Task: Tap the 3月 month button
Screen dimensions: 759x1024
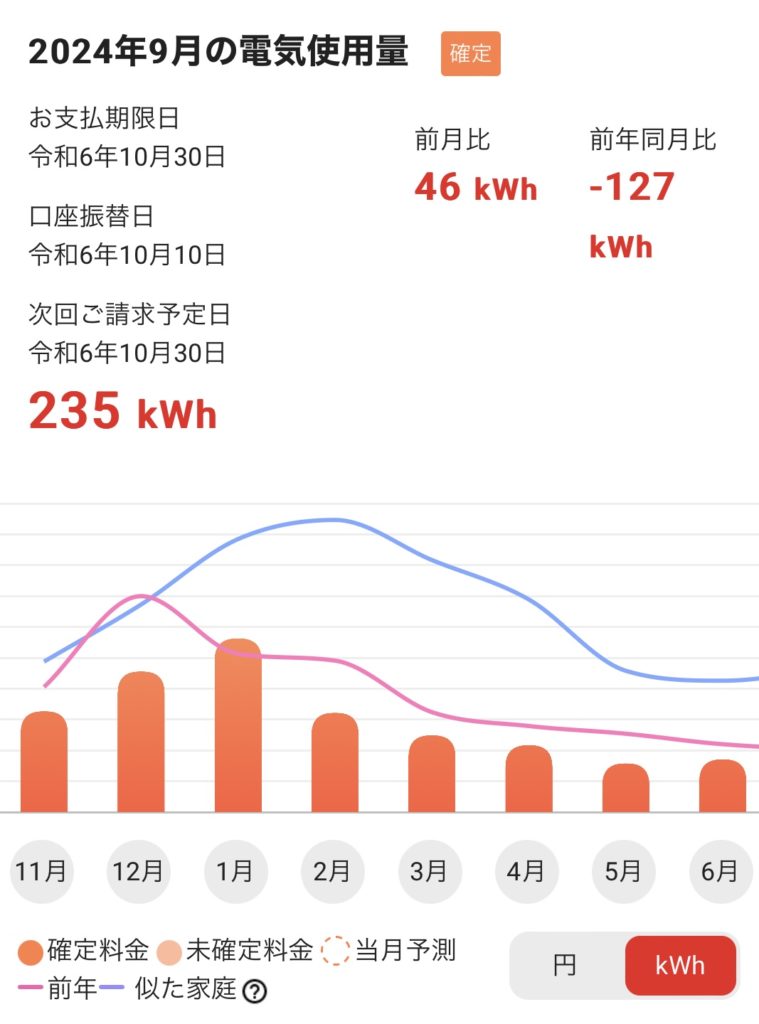Action: [429, 872]
